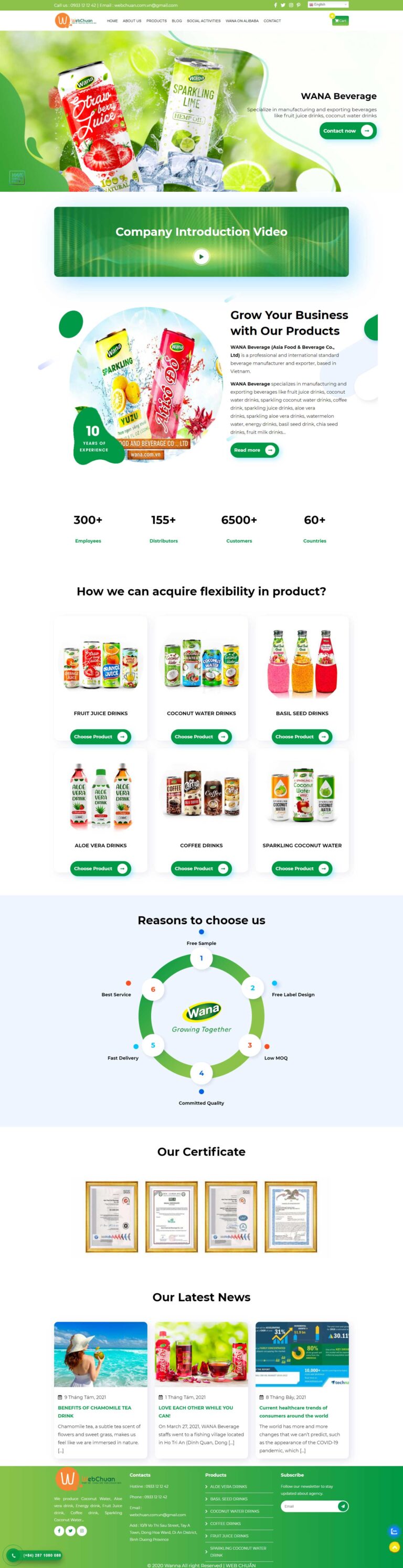Go to Products in top menu
403x1568 pixels.
click(156, 20)
